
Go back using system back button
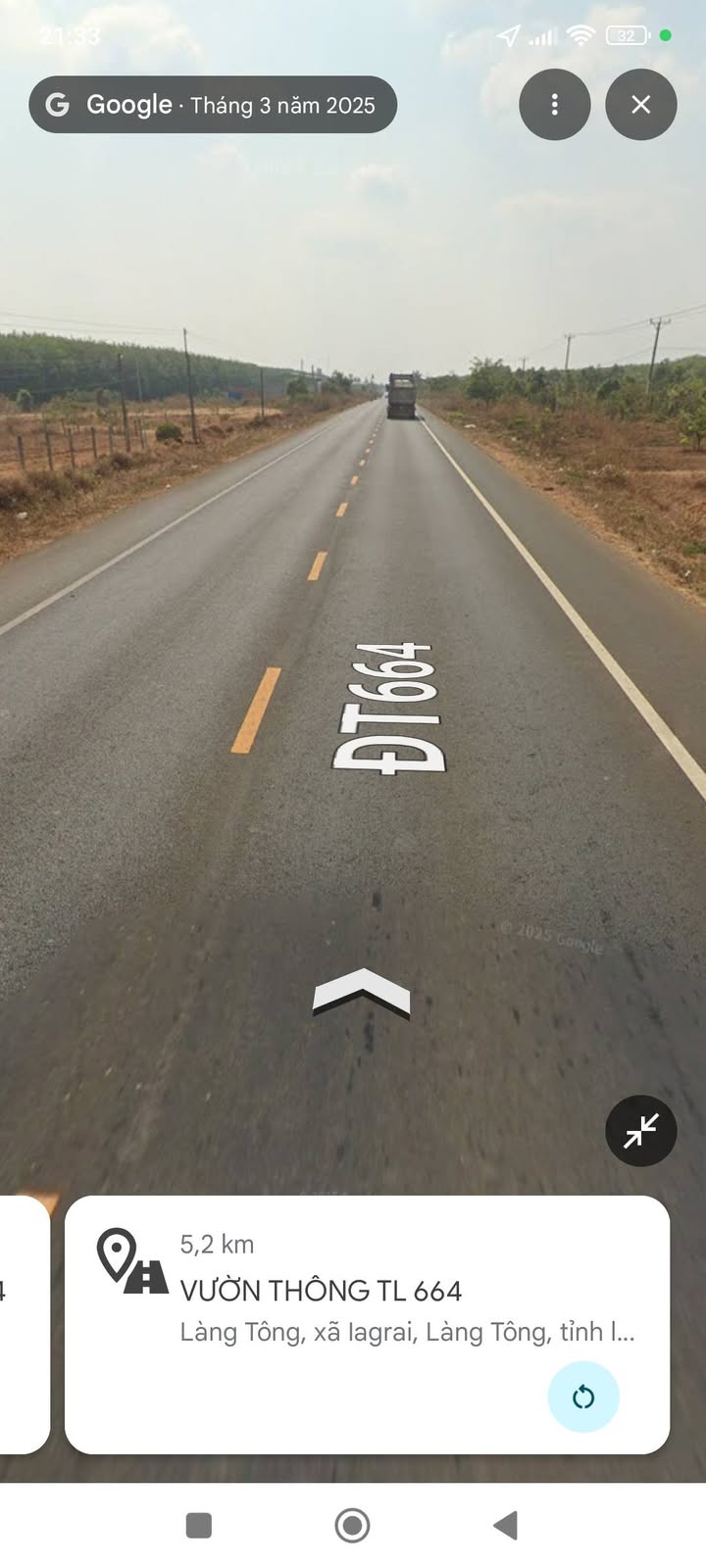click(505, 1525)
